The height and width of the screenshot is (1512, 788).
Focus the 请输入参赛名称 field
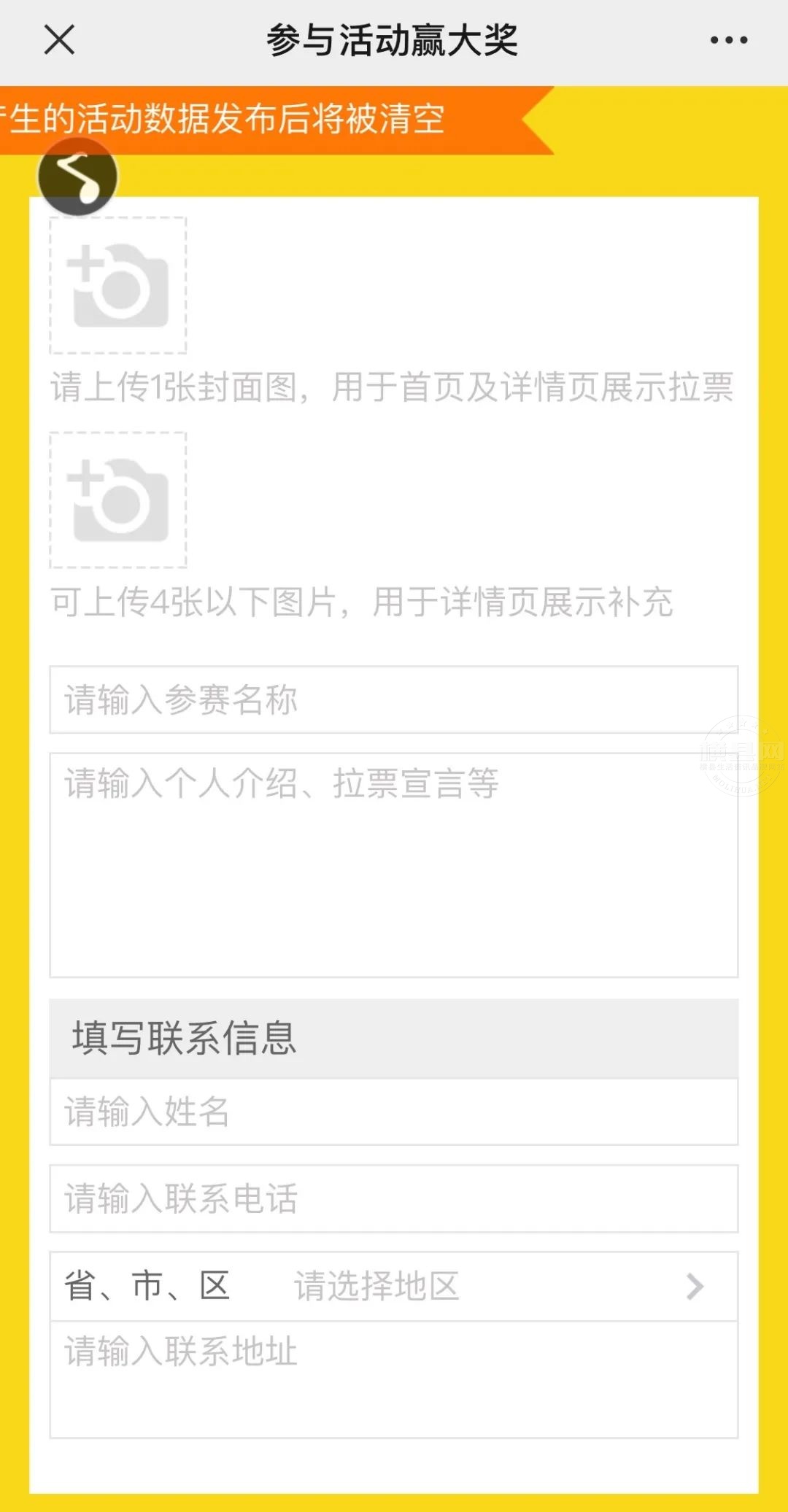tap(394, 699)
